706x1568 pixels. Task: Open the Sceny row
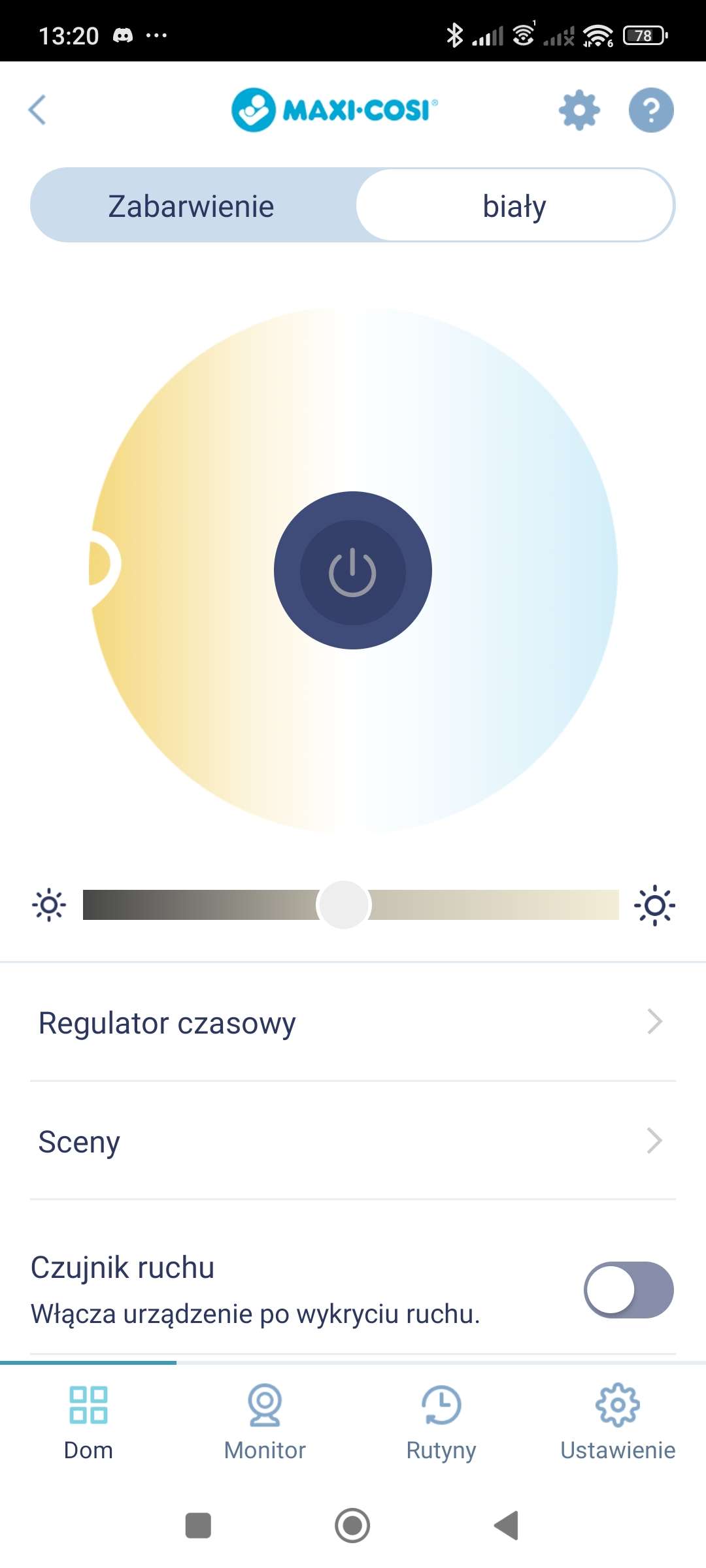point(353,1141)
